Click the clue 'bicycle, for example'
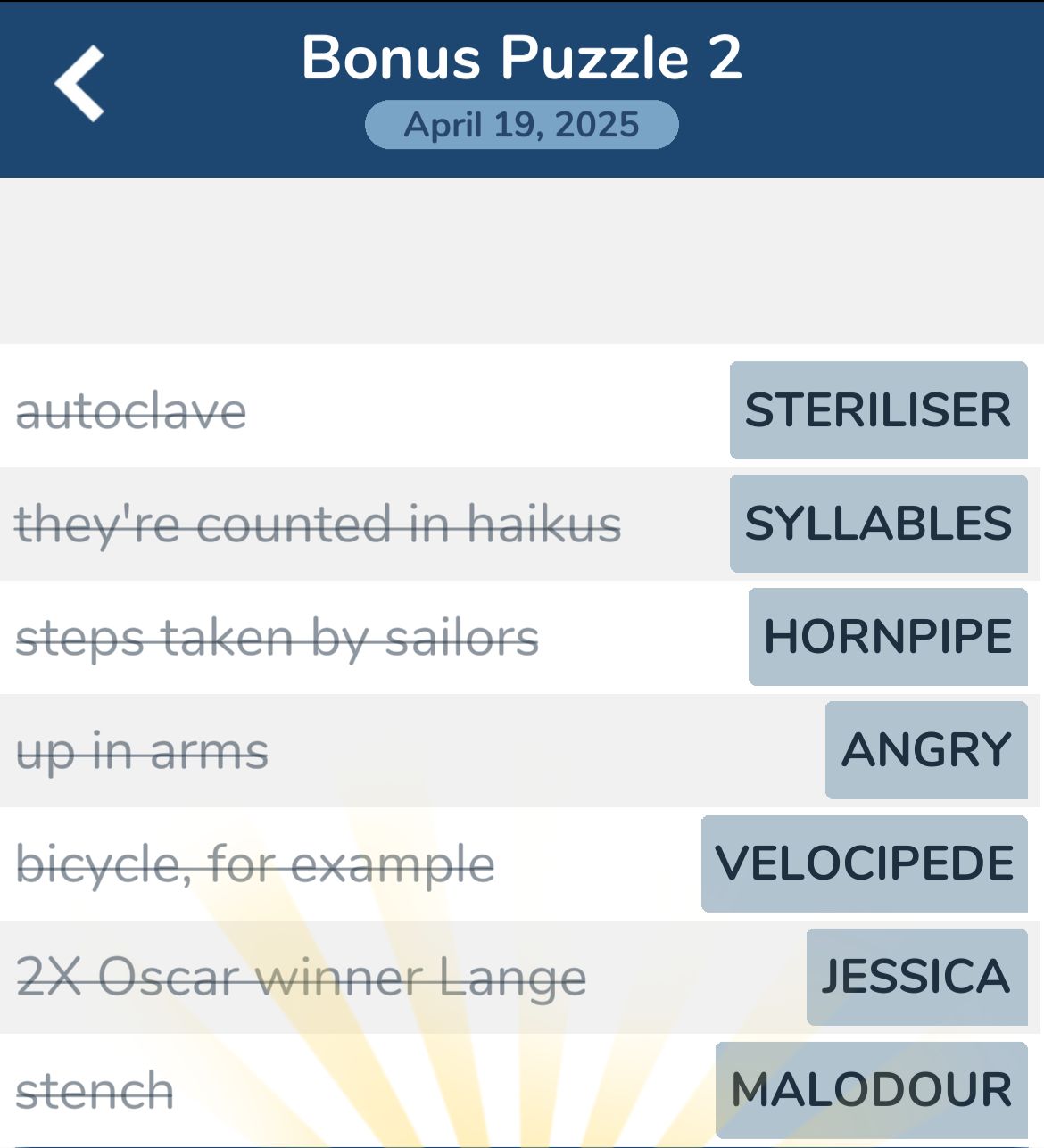The height and width of the screenshot is (1148, 1044). click(256, 863)
